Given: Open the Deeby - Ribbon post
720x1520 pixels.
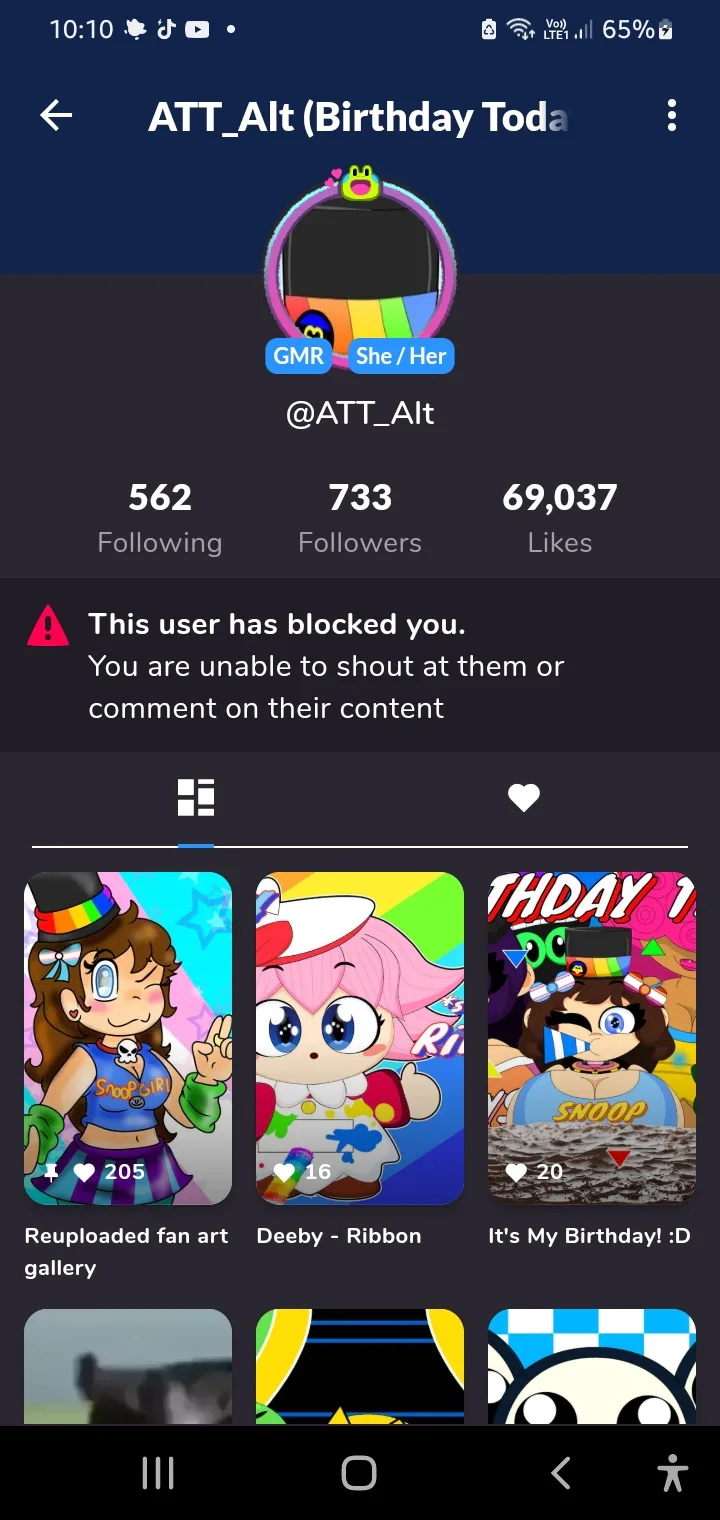Looking at the screenshot, I should (360, 1038).
